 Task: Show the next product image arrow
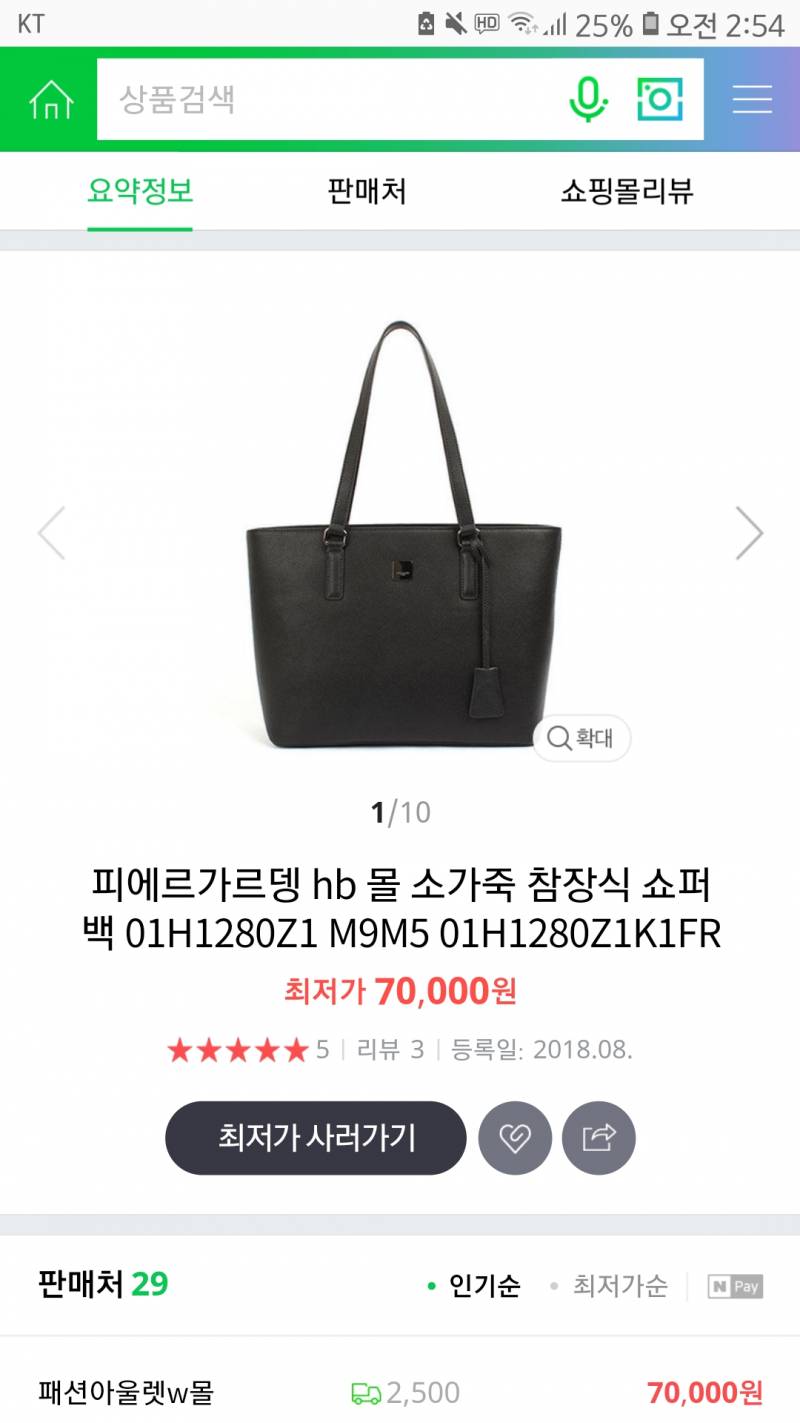[749, 532]
